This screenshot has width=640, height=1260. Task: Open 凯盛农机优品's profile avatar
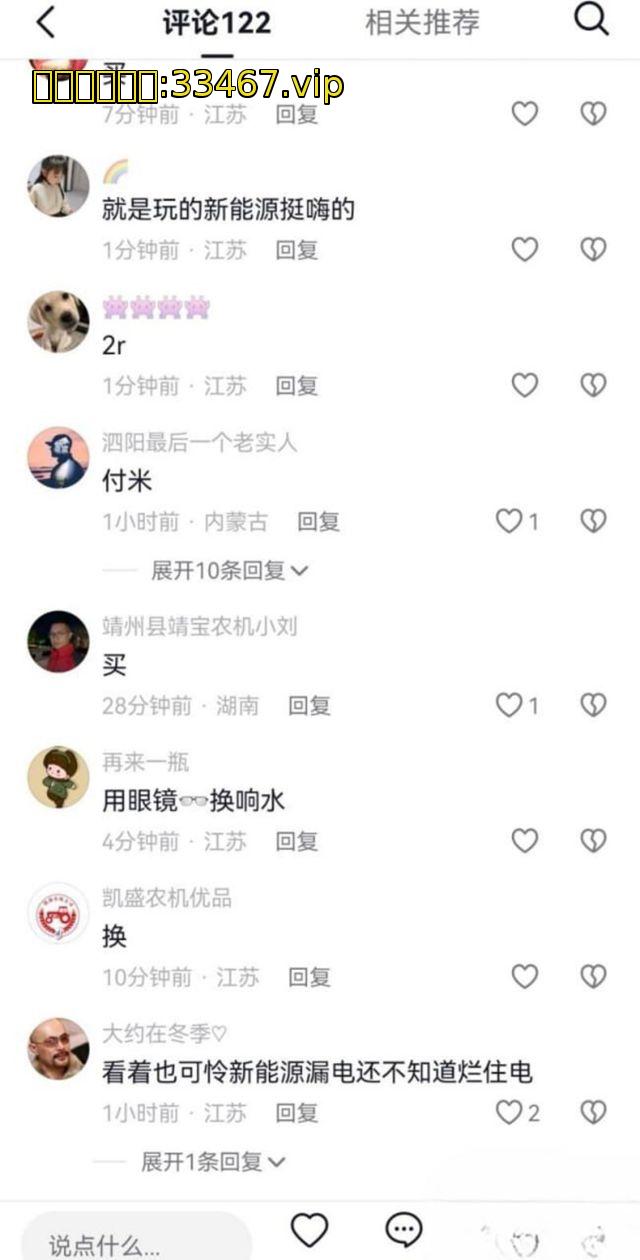click(58, 913)
